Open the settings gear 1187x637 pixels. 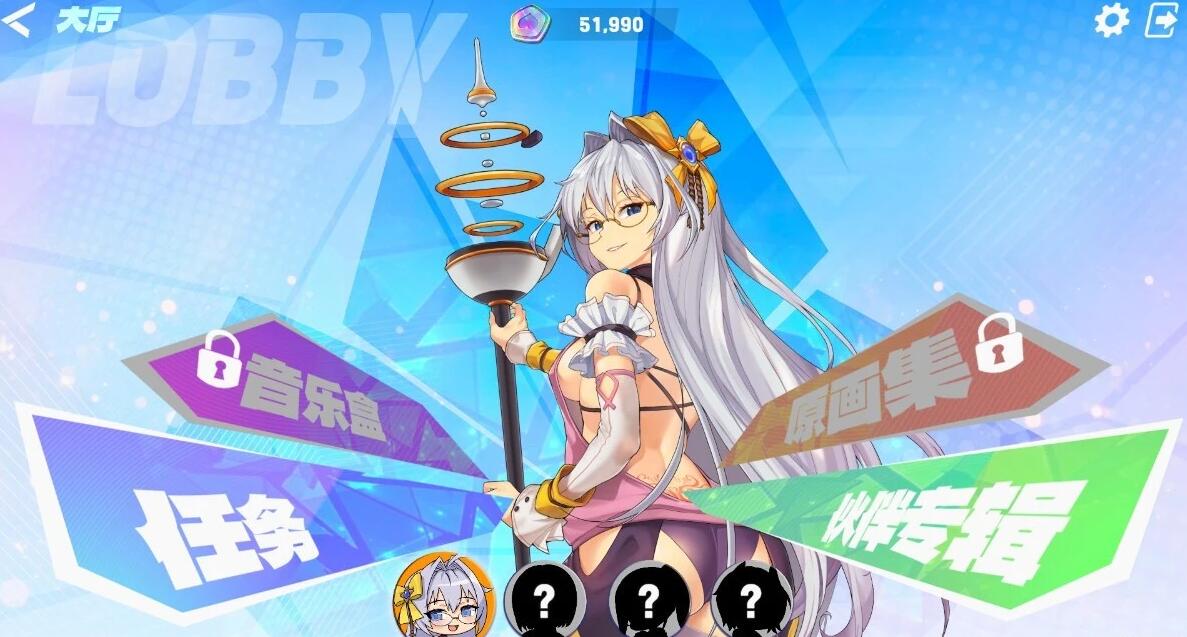1111,20
